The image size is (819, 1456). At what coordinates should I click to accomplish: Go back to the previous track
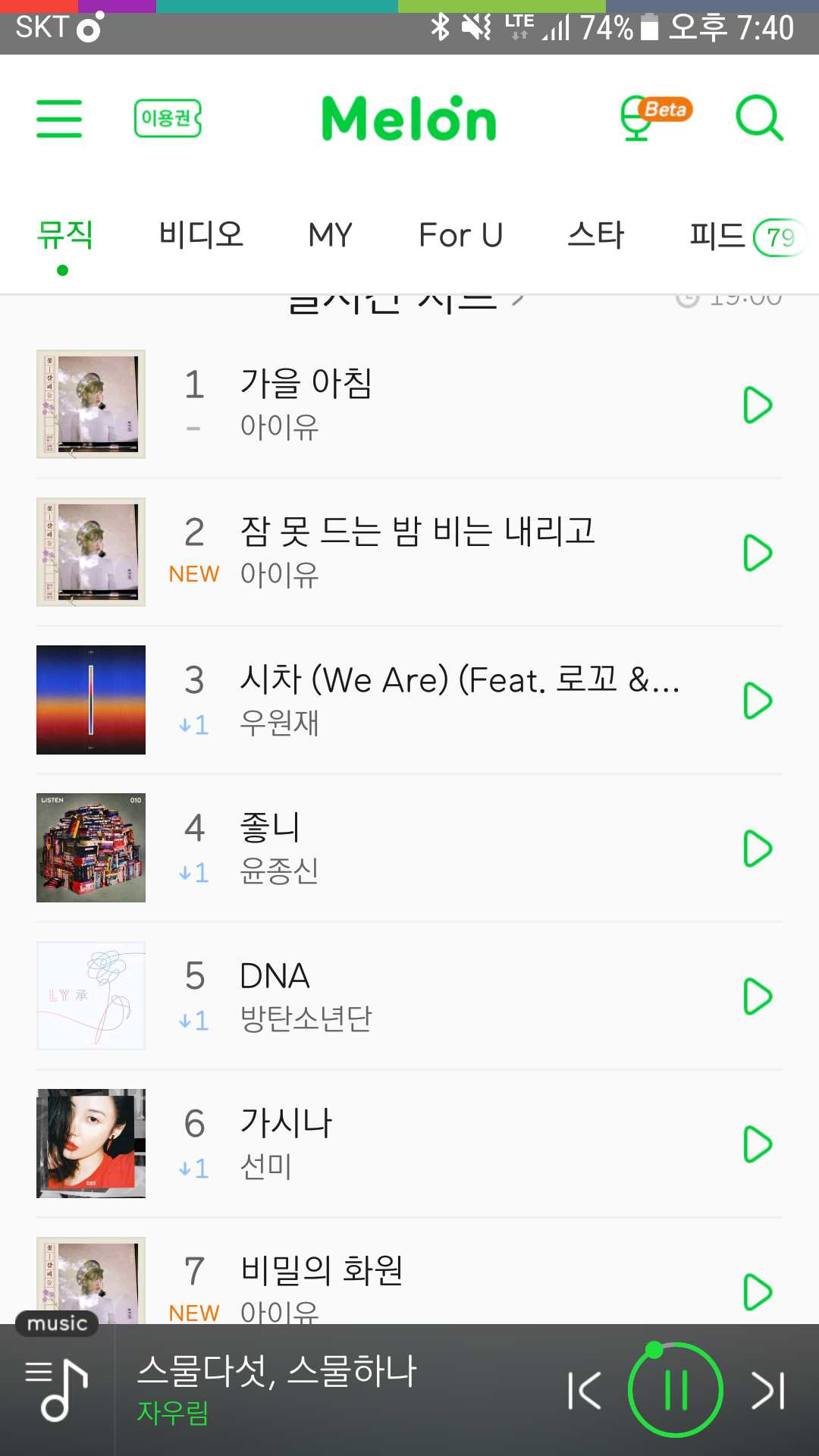point(585,1390)
